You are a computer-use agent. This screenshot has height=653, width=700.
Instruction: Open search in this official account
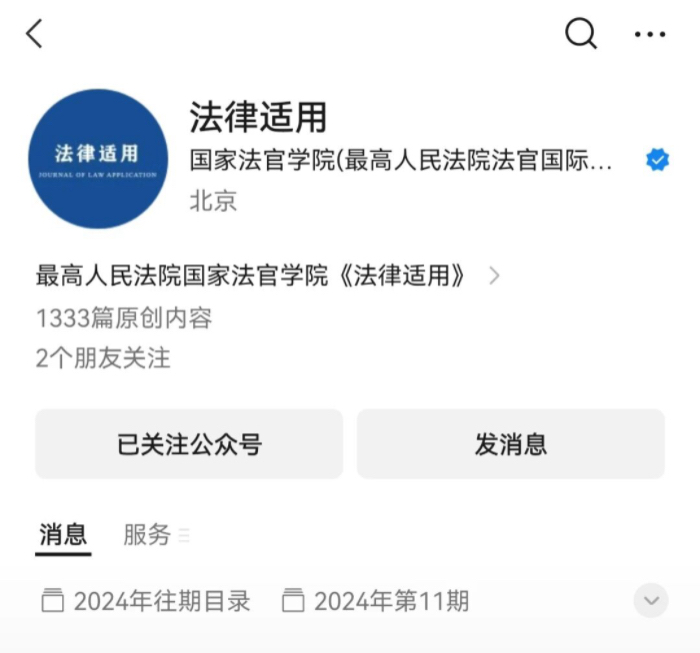(x=580, y=34)
